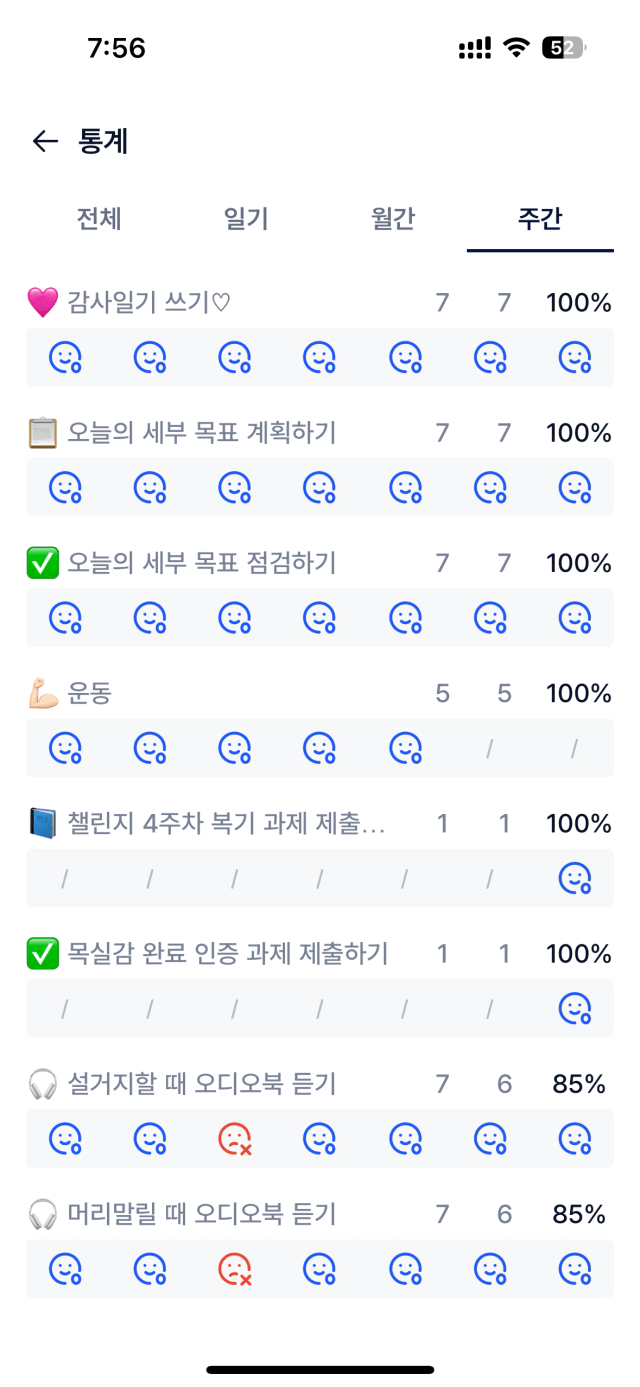Open 머리말릴 때 오디오북 듣기 row
Screen dimensions: 640x1387
(x=320, y=1214)
